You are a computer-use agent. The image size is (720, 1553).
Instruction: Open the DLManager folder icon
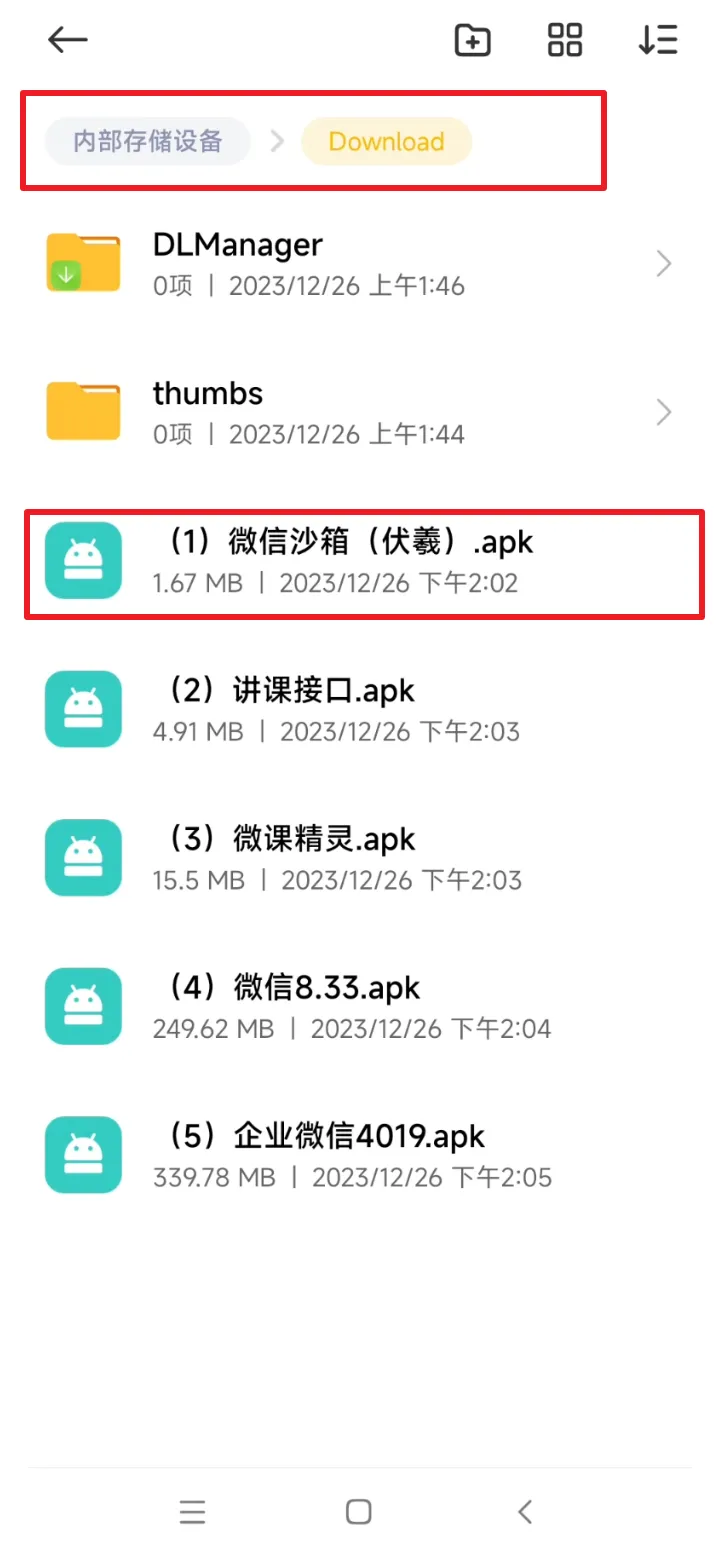(x=82, y=262)
